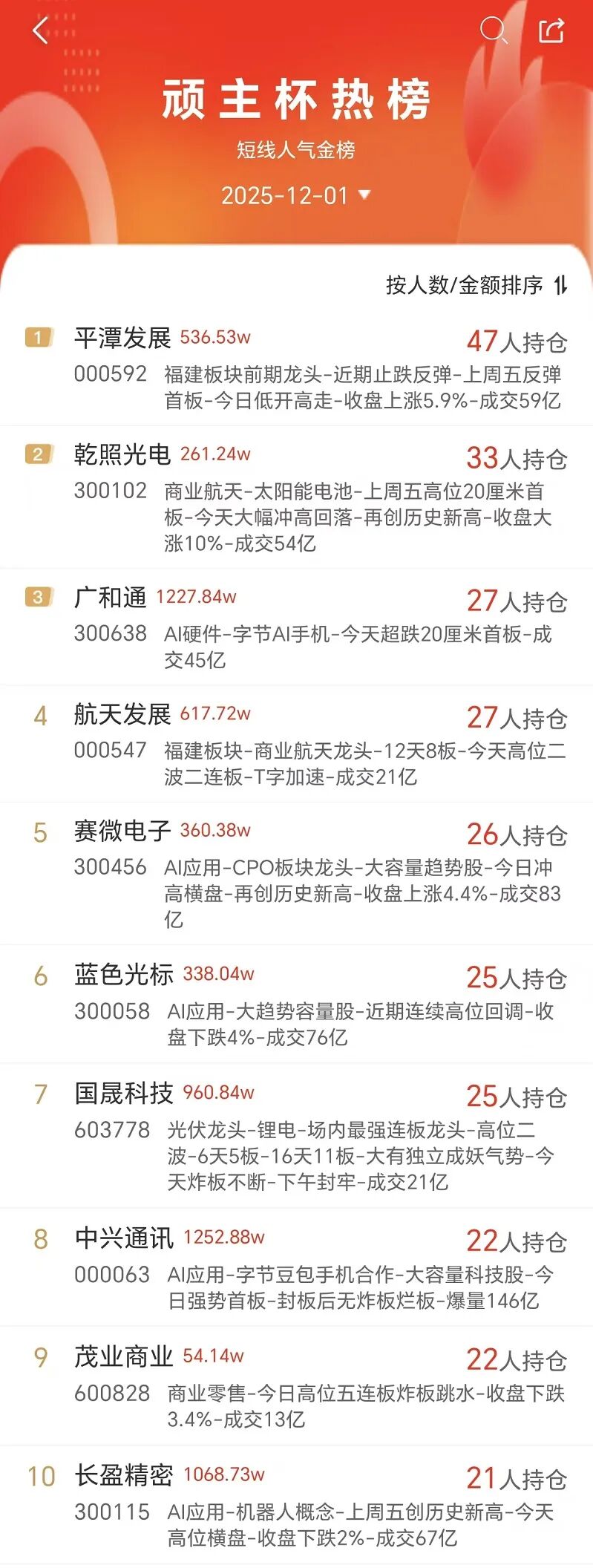The height and width of the screenshot is (1568, 593).
Task: Open the search magnifier icon
Action: click(x=493, y=30)
